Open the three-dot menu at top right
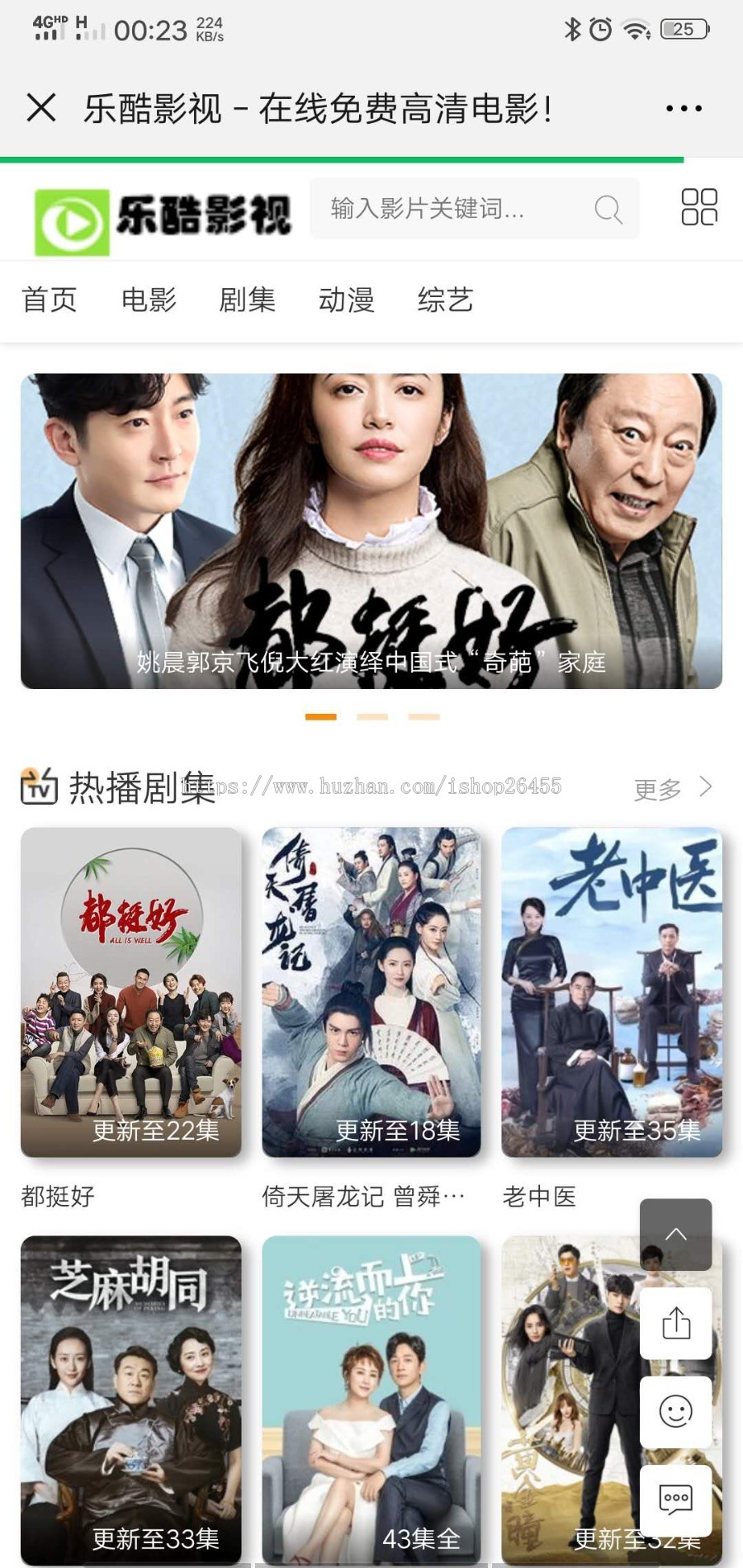743x1568 pixels. (x=683, y=107)
